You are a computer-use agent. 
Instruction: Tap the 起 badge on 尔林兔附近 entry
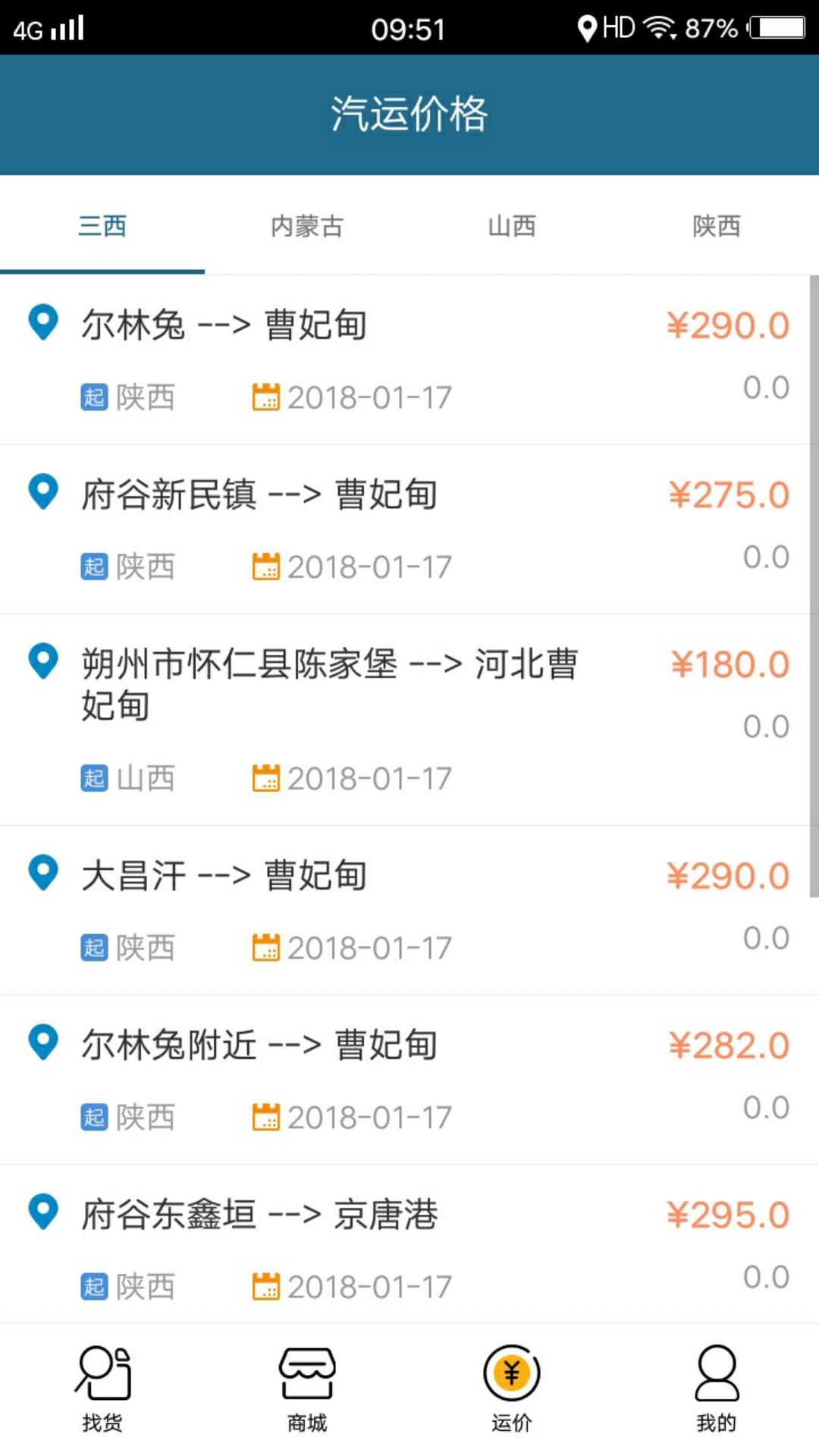point(93,1116)
